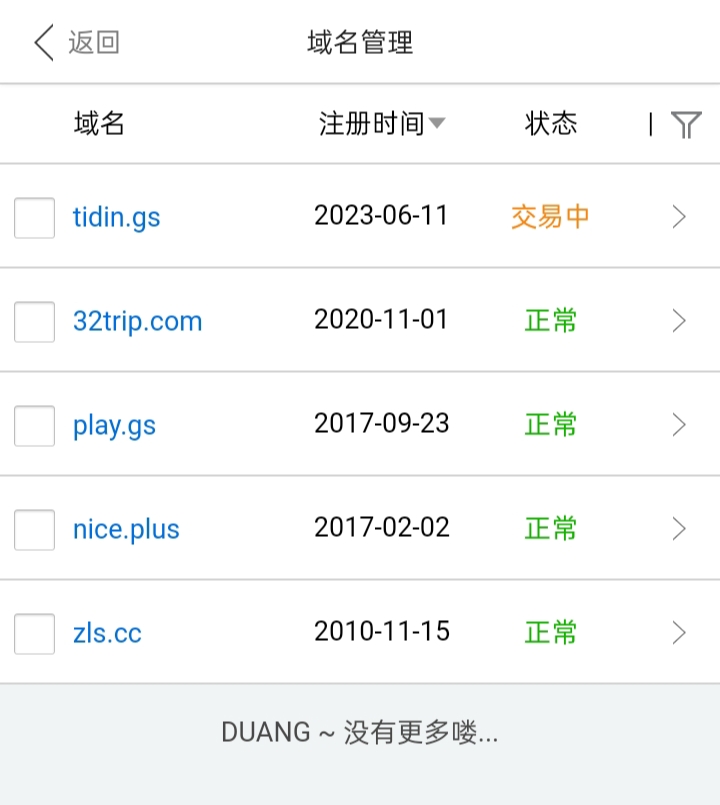720x805 pixels.
Task: Check the box next to 32trip.com
Action: 35,322
